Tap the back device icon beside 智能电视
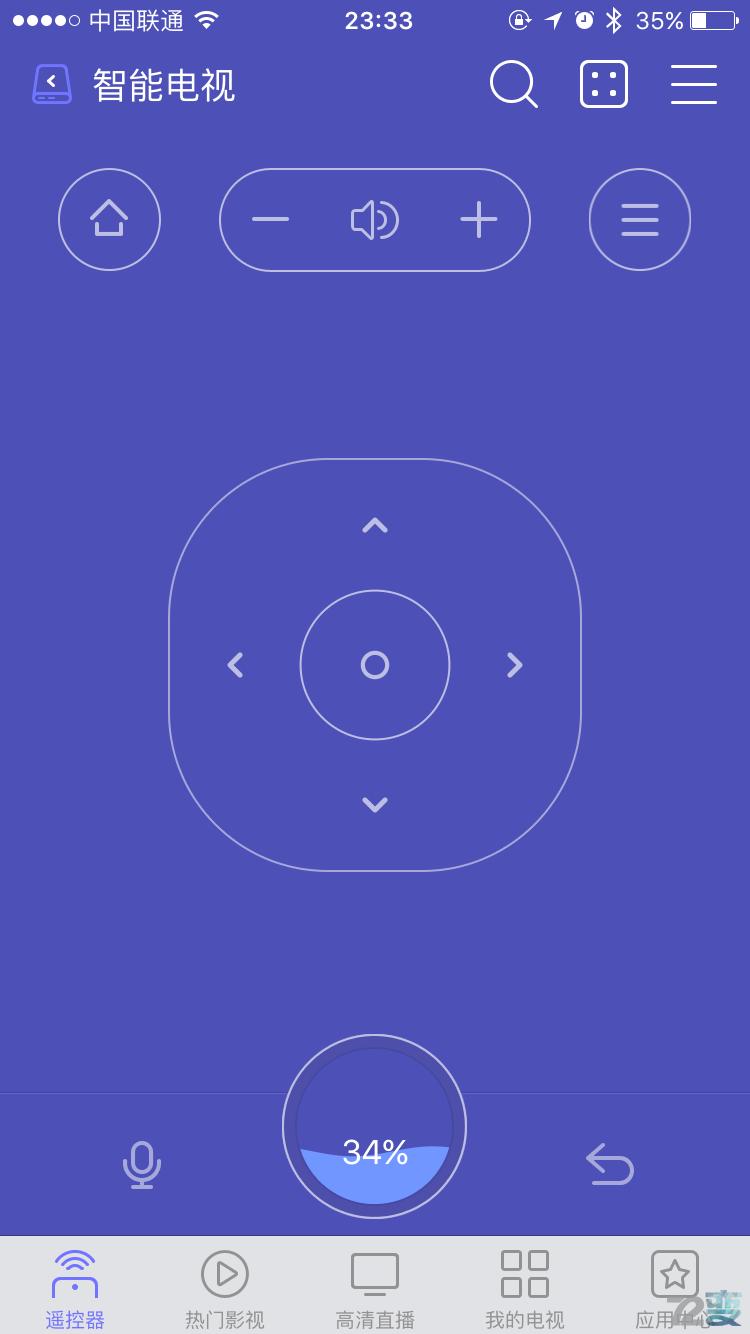The image size is (750, 1334). (52, 84)
